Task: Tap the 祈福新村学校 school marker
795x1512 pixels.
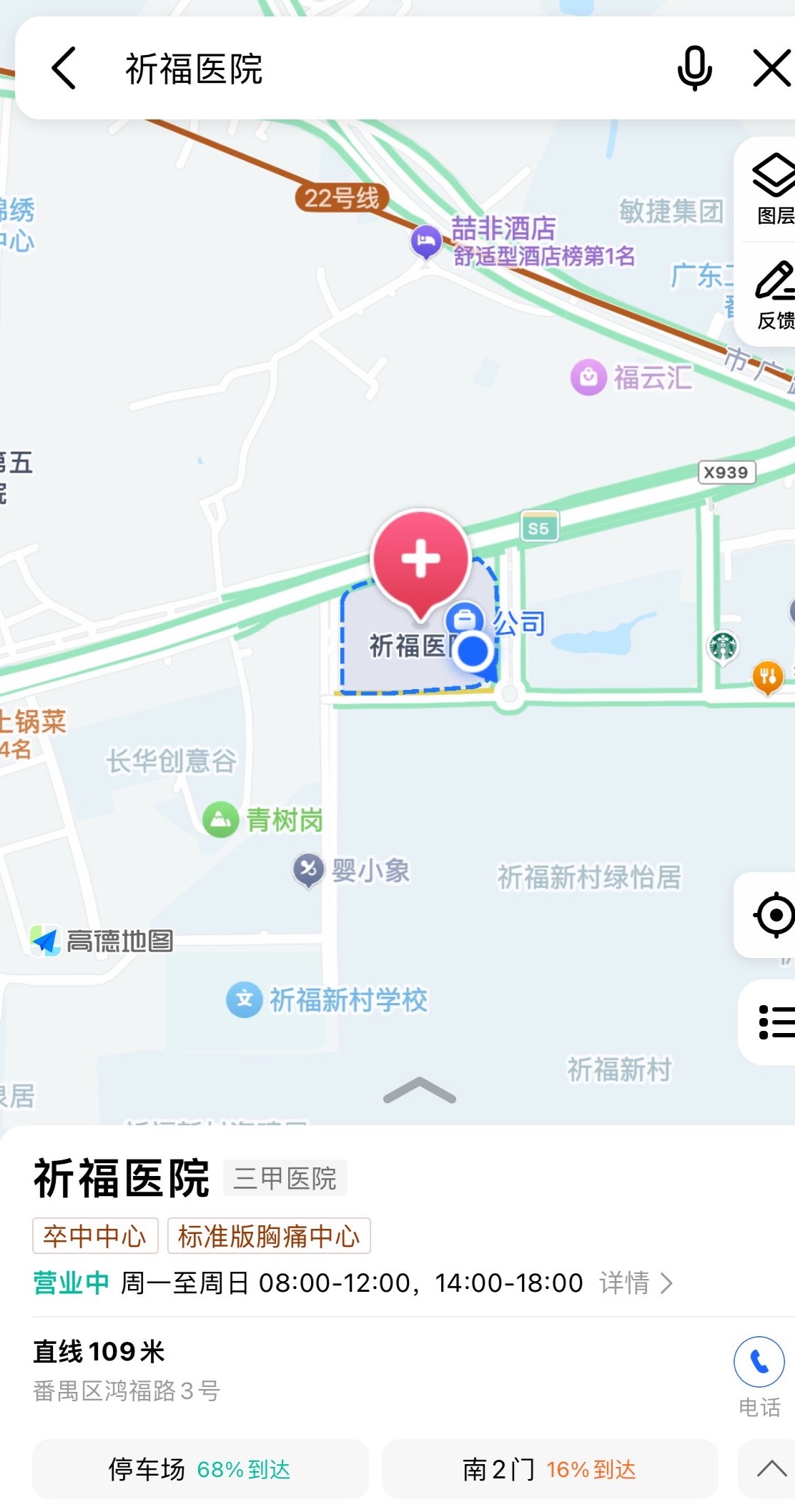Action: click(x=245, y=999)
